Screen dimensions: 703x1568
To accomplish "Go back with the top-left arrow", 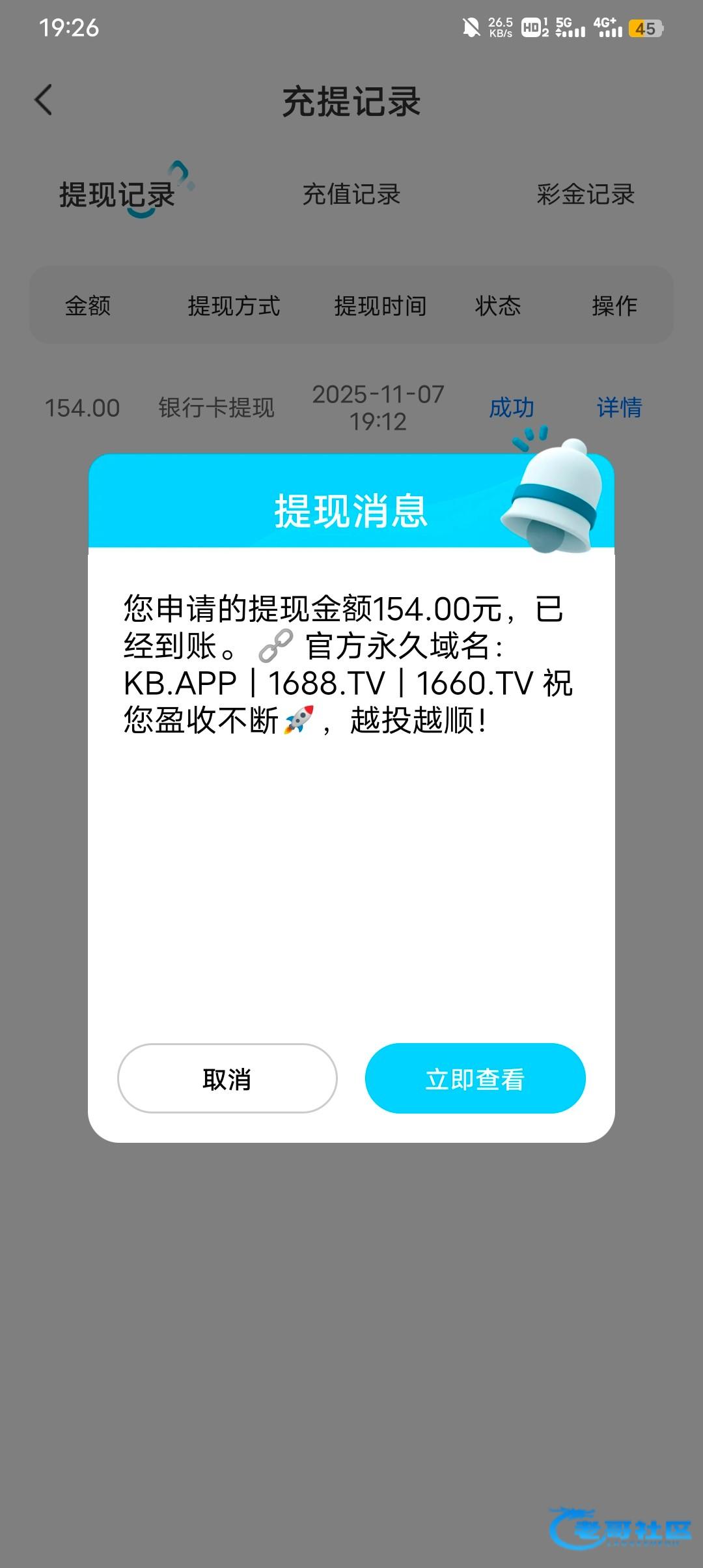I will (x=44, y=100).
